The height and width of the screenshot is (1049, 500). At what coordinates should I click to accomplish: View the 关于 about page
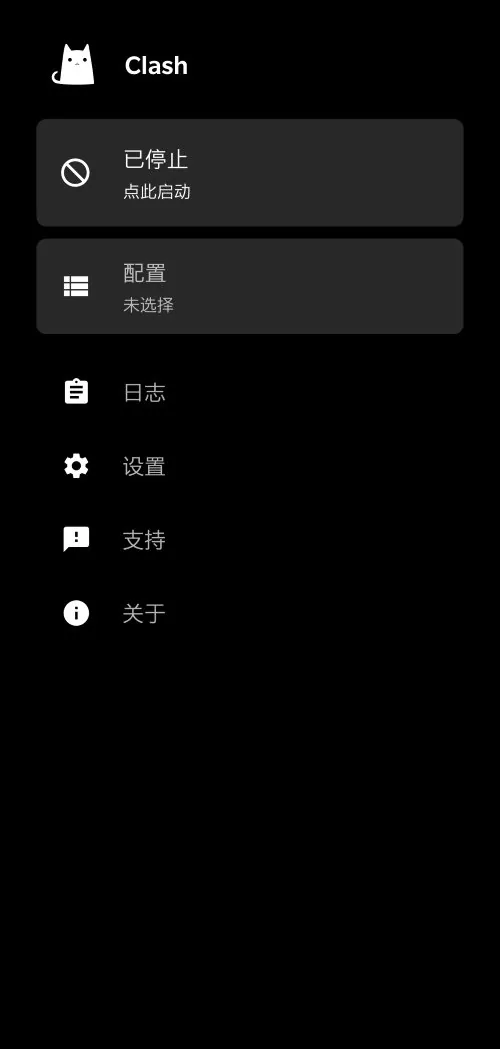click(250, 613)
